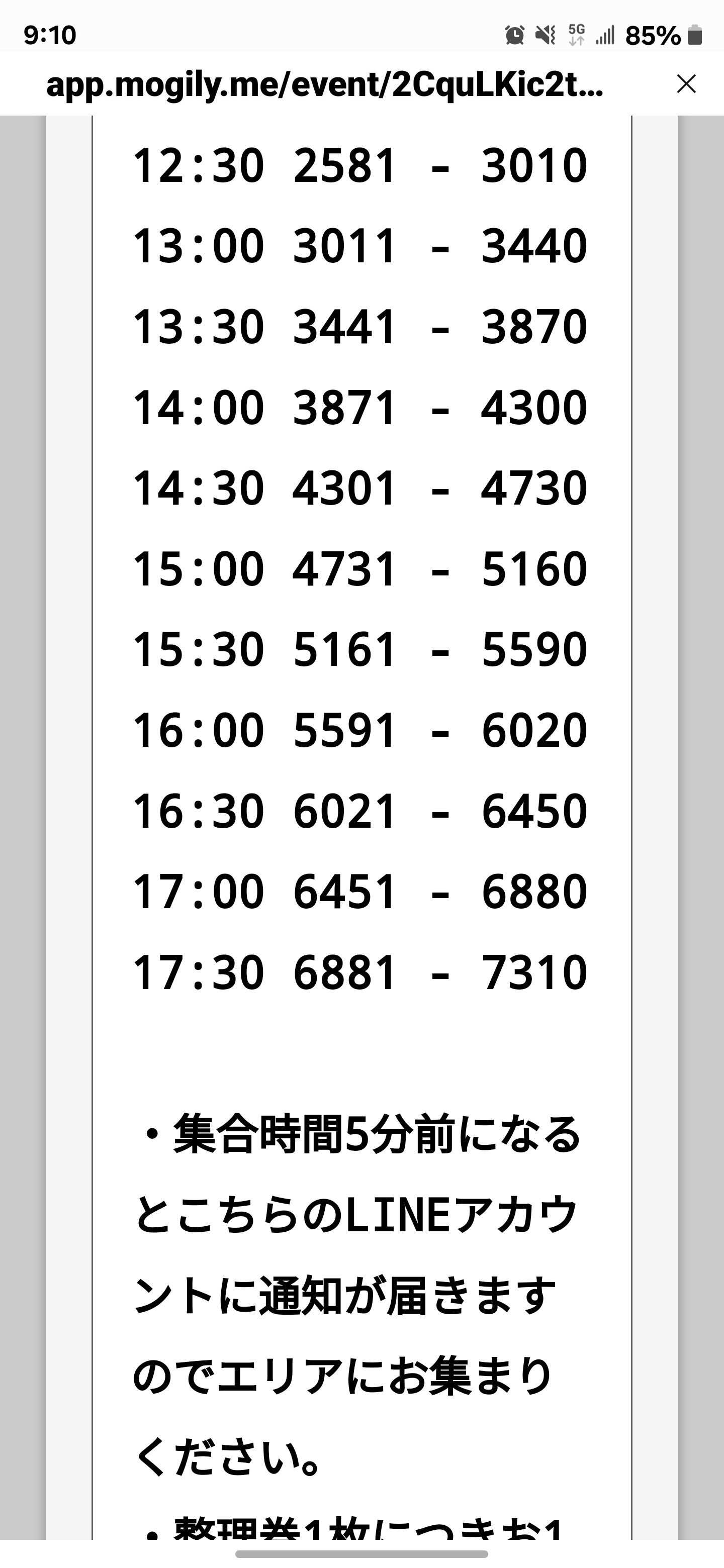Close the in-app browser page

tap(686, 84)
